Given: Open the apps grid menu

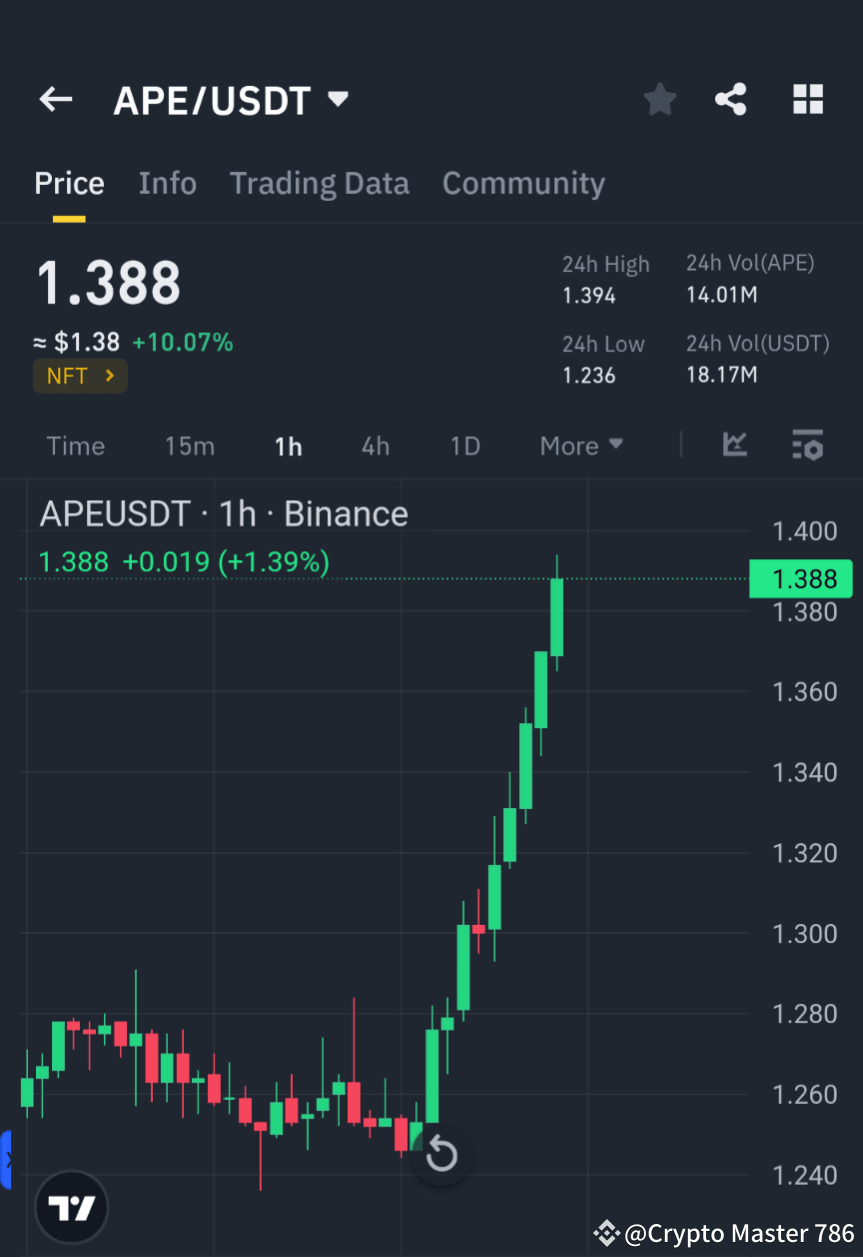Looking at the screenshot, I should pos(807,99).
